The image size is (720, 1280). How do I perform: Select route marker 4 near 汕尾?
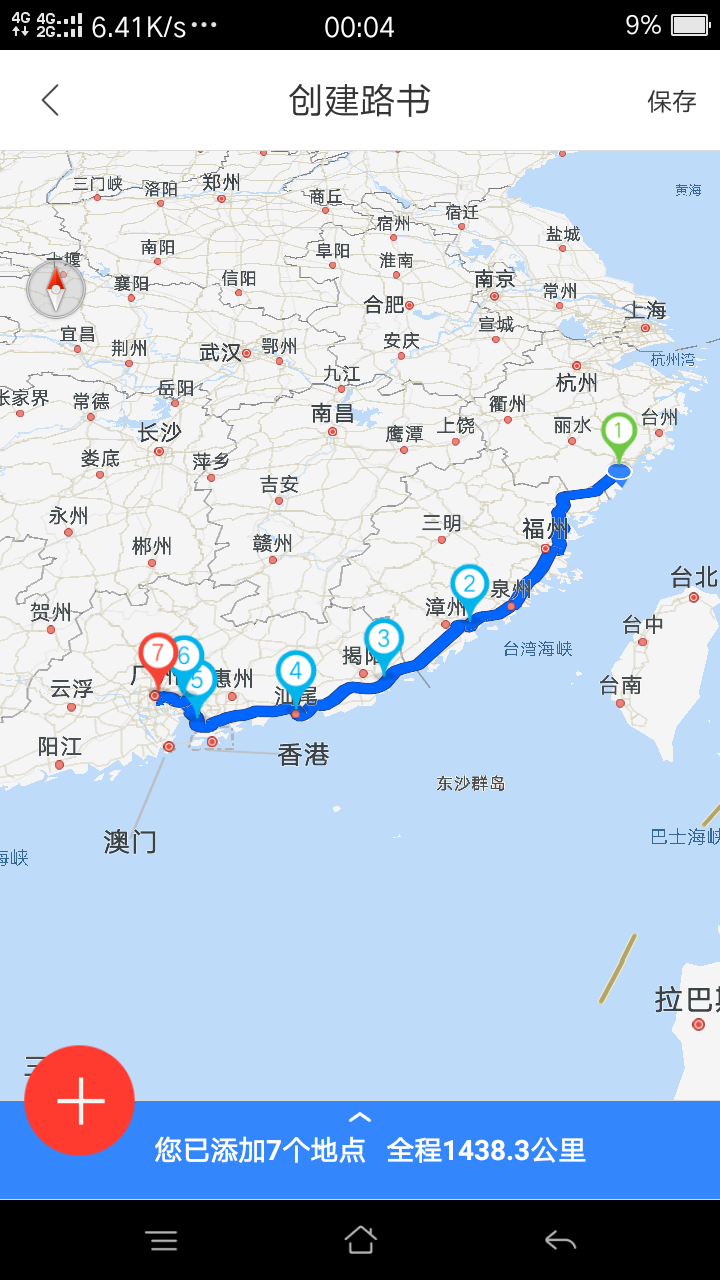point(295,671)
